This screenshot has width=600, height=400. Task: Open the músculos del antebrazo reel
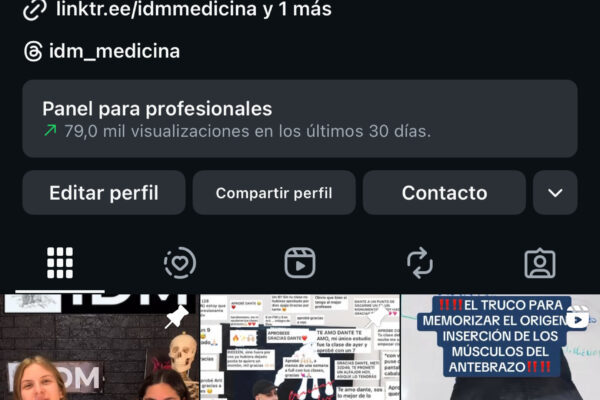click(x=500, y=350)
